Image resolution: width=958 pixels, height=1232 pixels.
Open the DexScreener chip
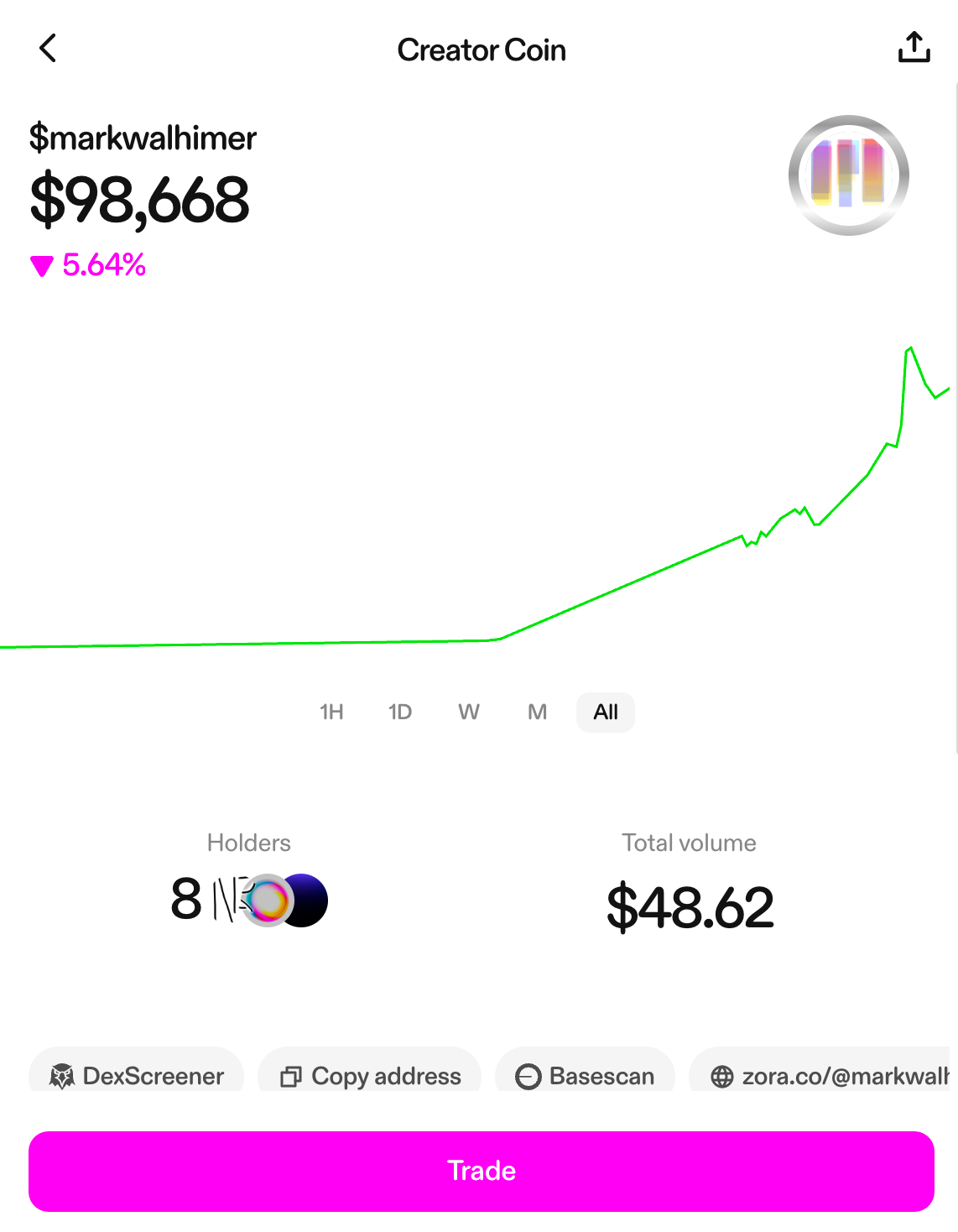[x=137, y=1074]
